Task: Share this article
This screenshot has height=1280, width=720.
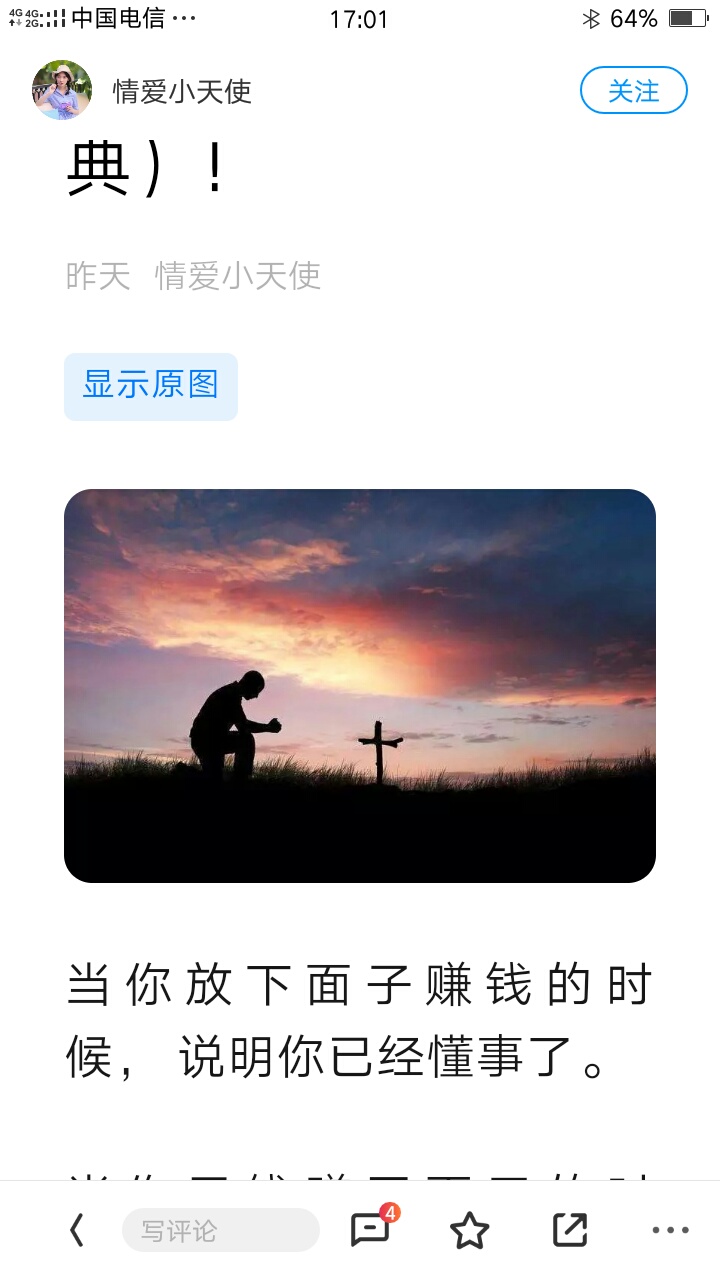Action: (x=570, y=1230)
